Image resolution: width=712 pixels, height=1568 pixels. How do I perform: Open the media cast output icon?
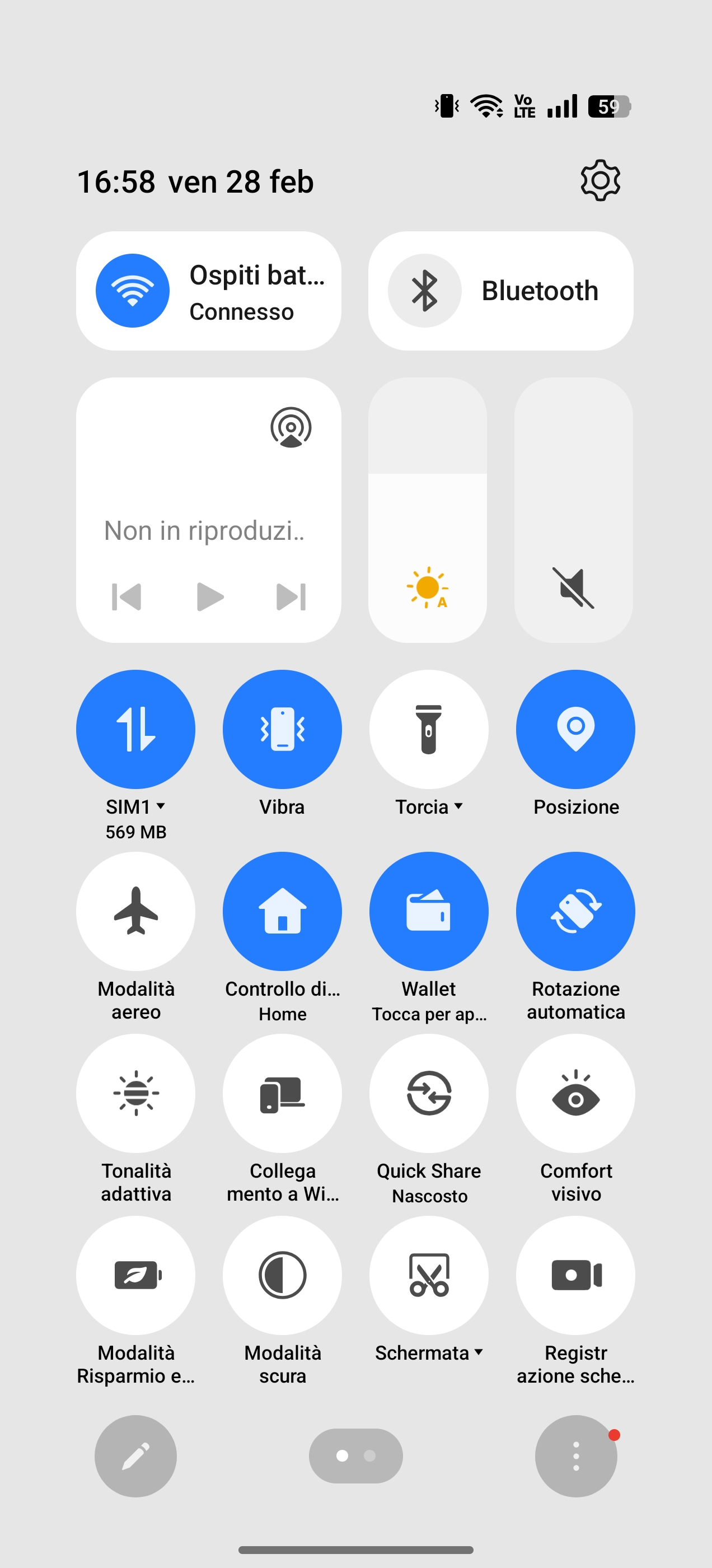(291, 428)
